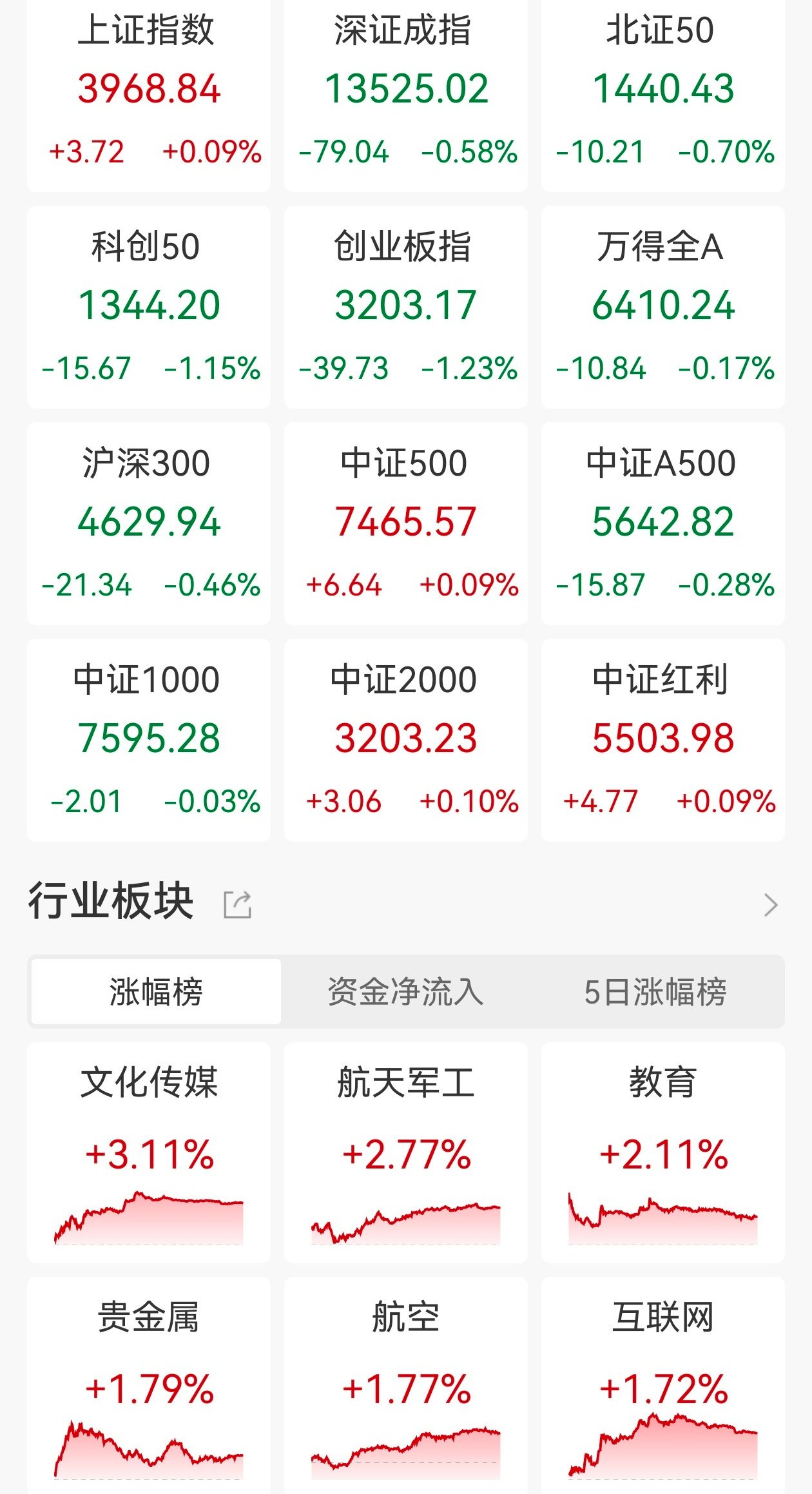The height and width of the screenshot is (1494, 812).
Task: Open the 沪深300 index card
Action: [149, 523]
